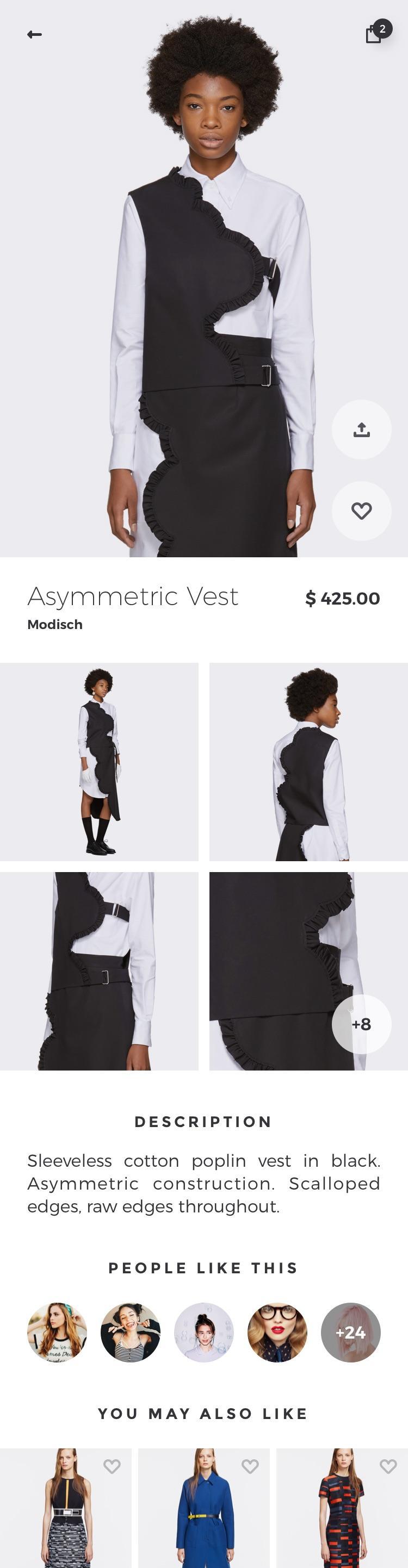Share the Asymmetric Vest product
Screen dimensions: 408x1568
361,430
